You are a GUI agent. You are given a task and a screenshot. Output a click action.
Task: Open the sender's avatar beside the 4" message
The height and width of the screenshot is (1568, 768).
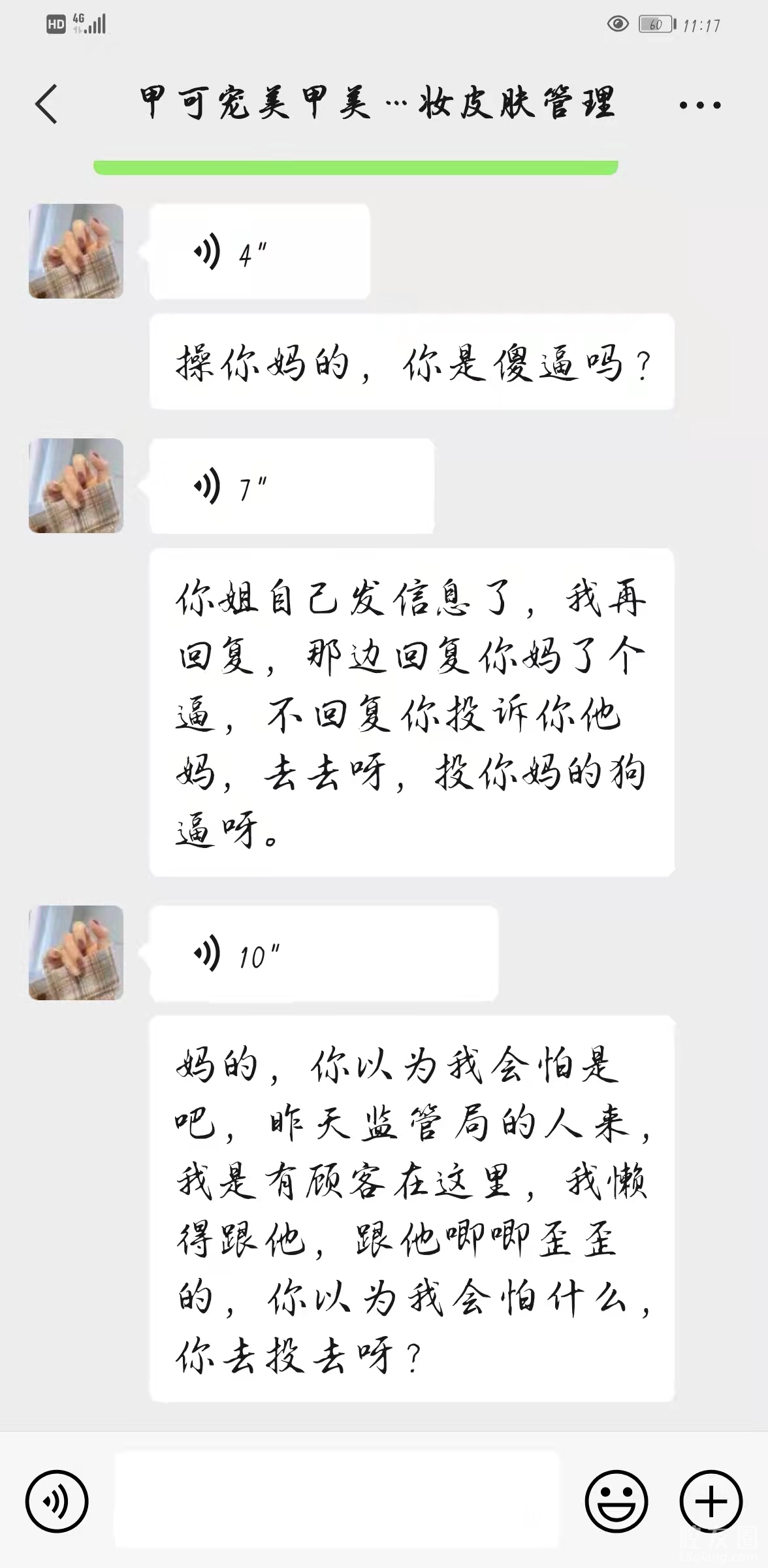tap(76, 252)
